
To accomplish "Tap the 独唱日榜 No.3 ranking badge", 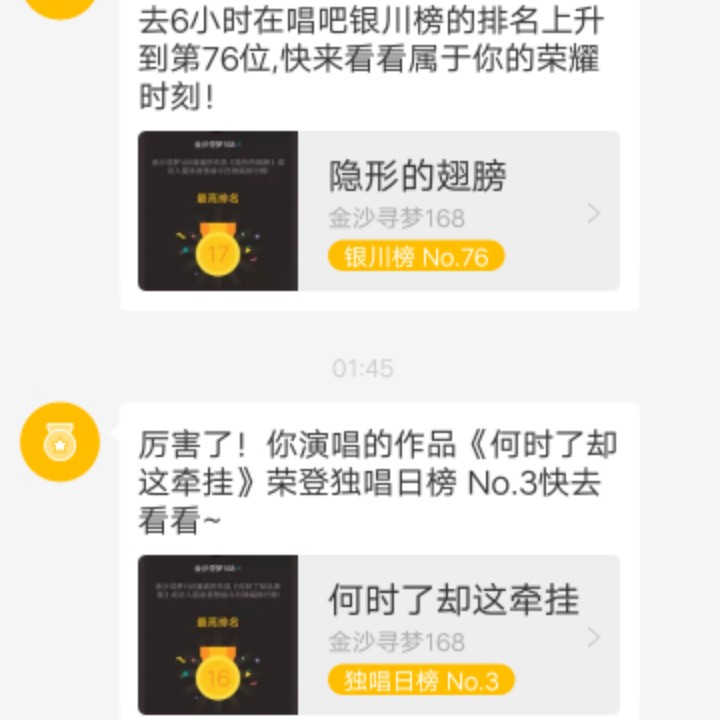I will (421, 682).
